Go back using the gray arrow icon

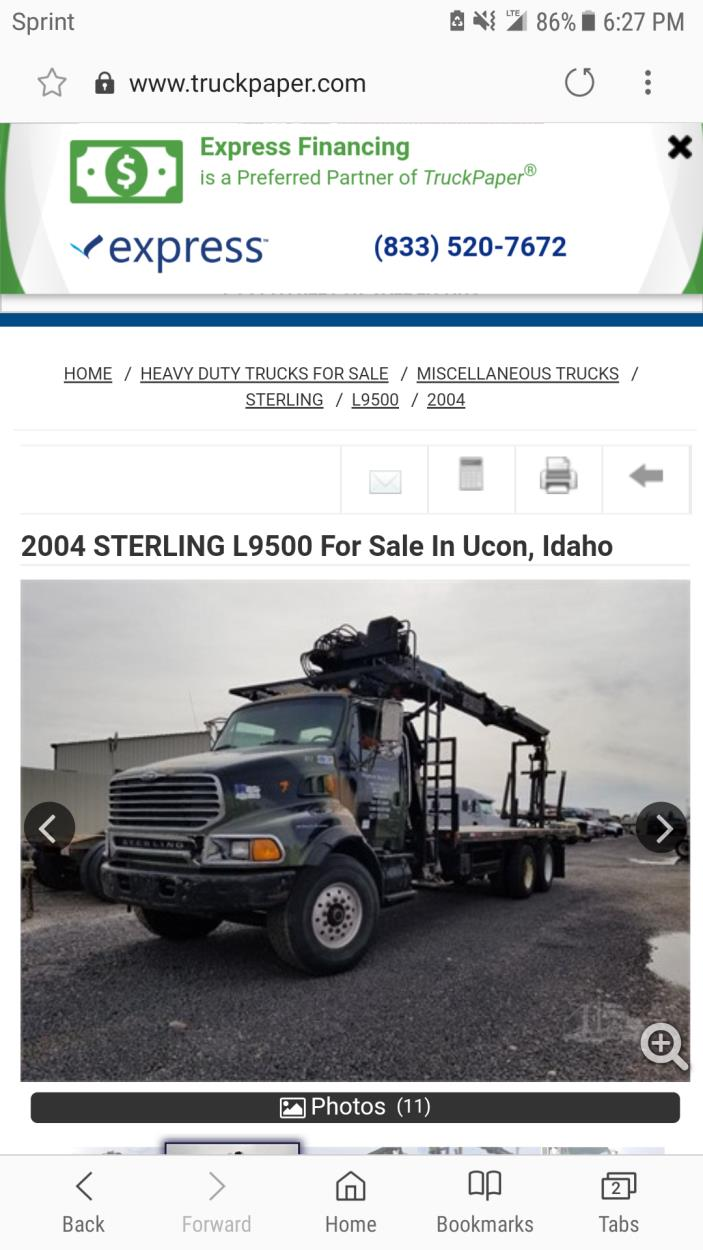coord(646,476)
